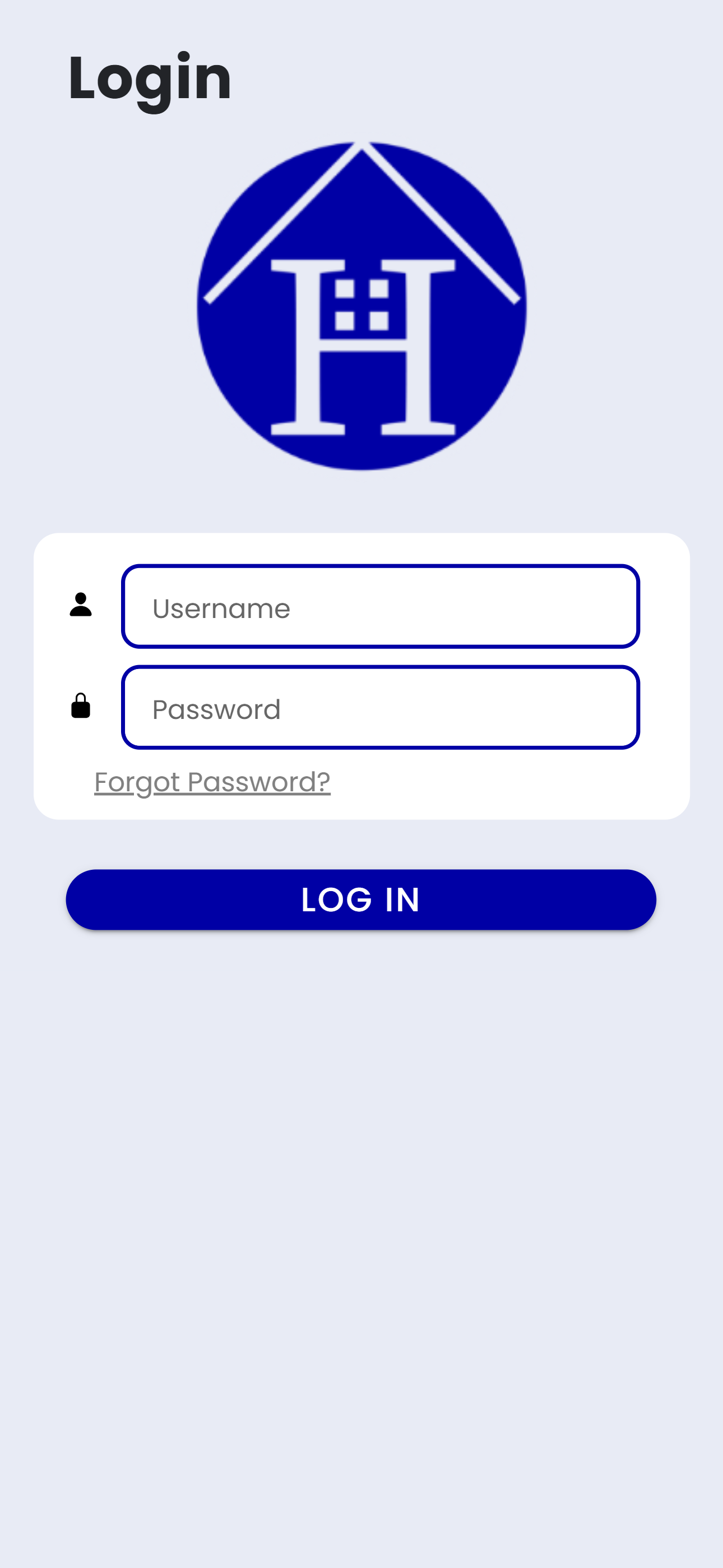Viewport: 723px width, 1568px height.
Task: Select the Username placeholder text
Action: coord(221,606)
